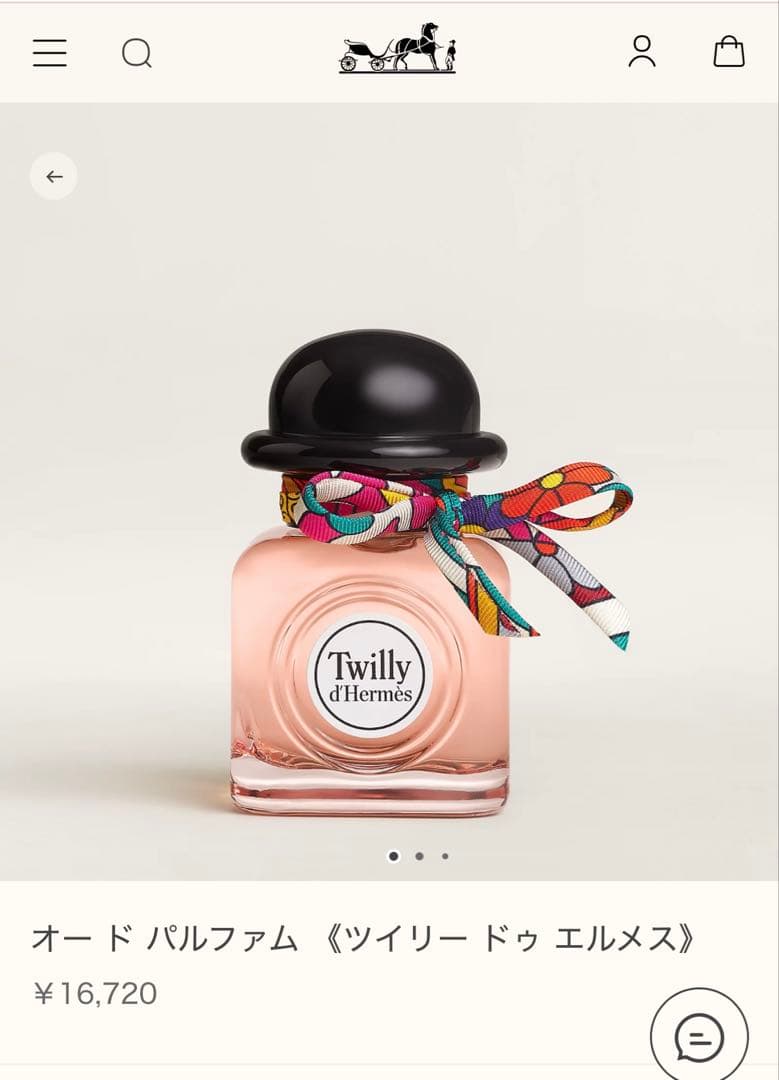Open the chat support bubble
The image size is (779, 1080).
(699, 1036)
